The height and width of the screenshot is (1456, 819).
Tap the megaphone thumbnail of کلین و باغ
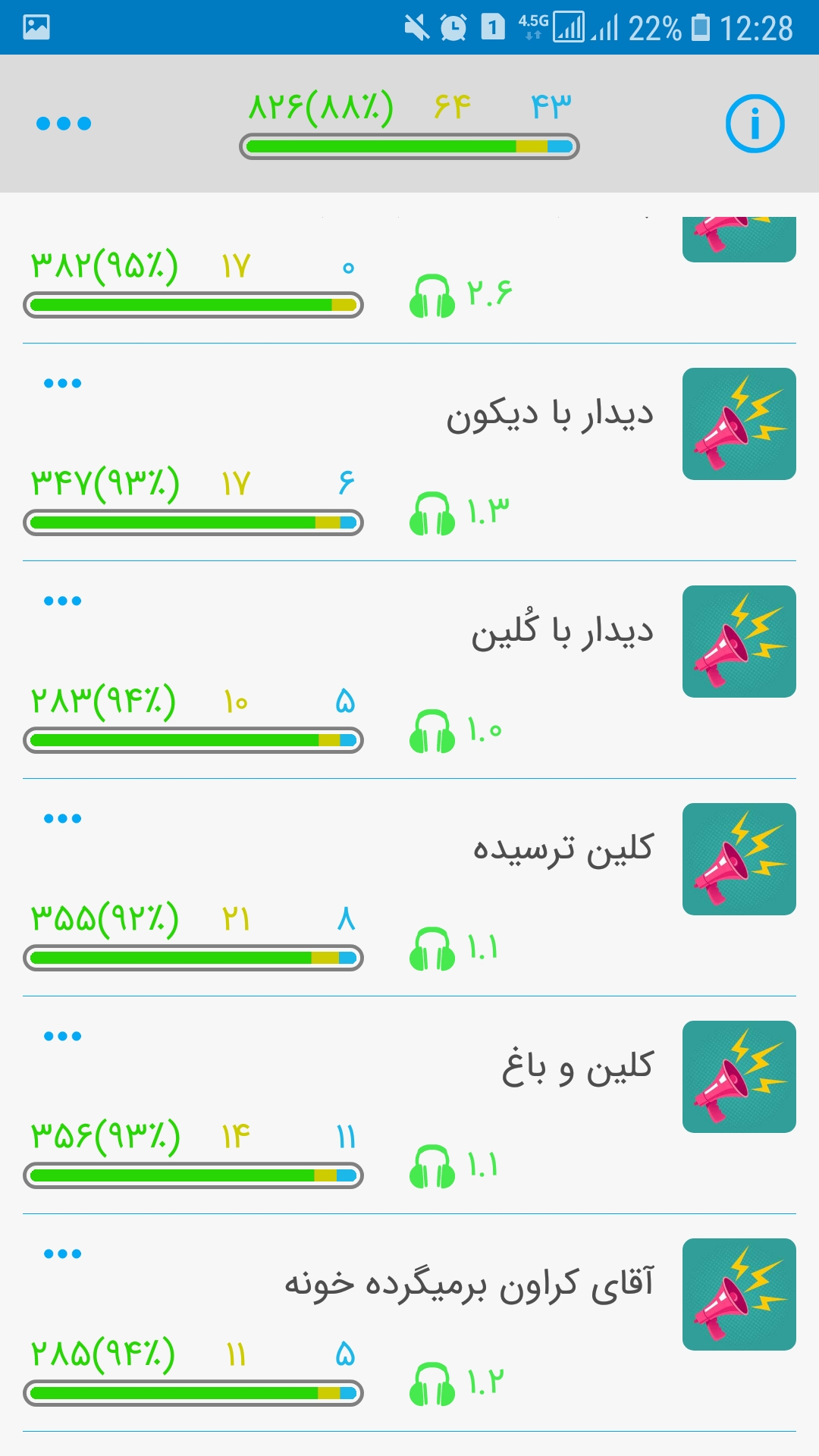[x=739, y=1077]
